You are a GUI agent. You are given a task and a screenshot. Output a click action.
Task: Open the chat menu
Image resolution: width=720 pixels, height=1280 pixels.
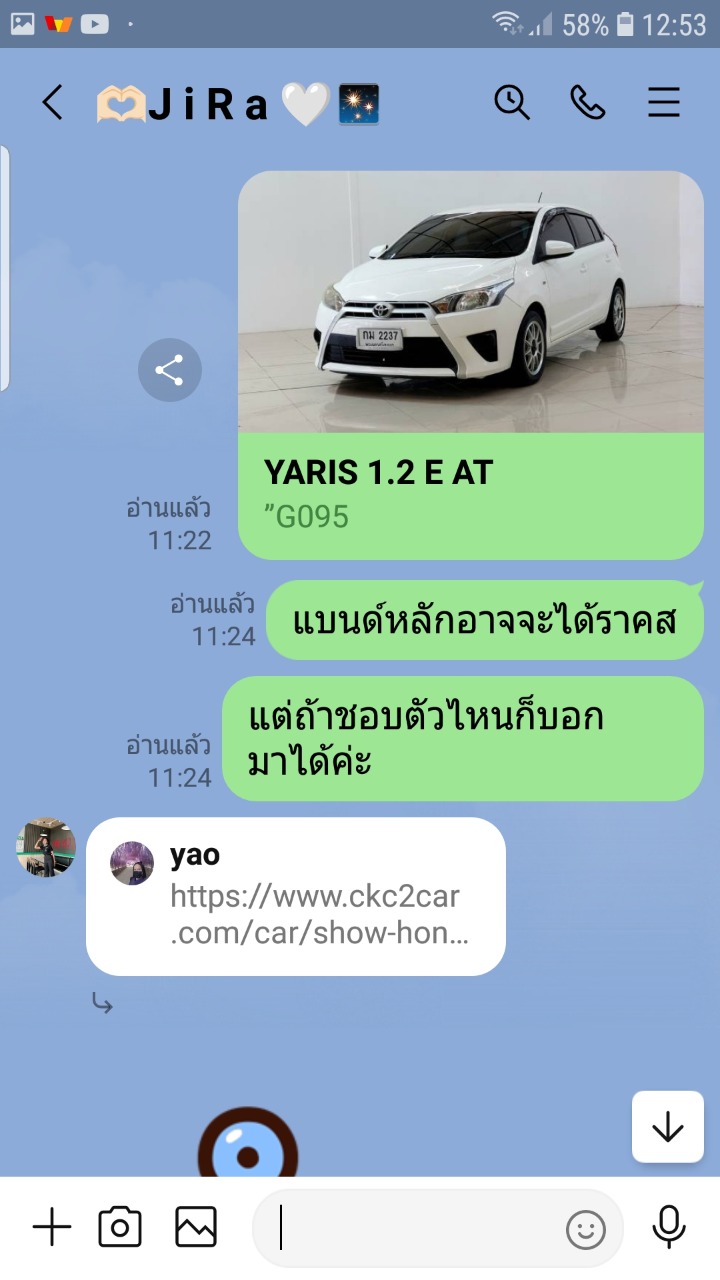(x=664, y=102)
